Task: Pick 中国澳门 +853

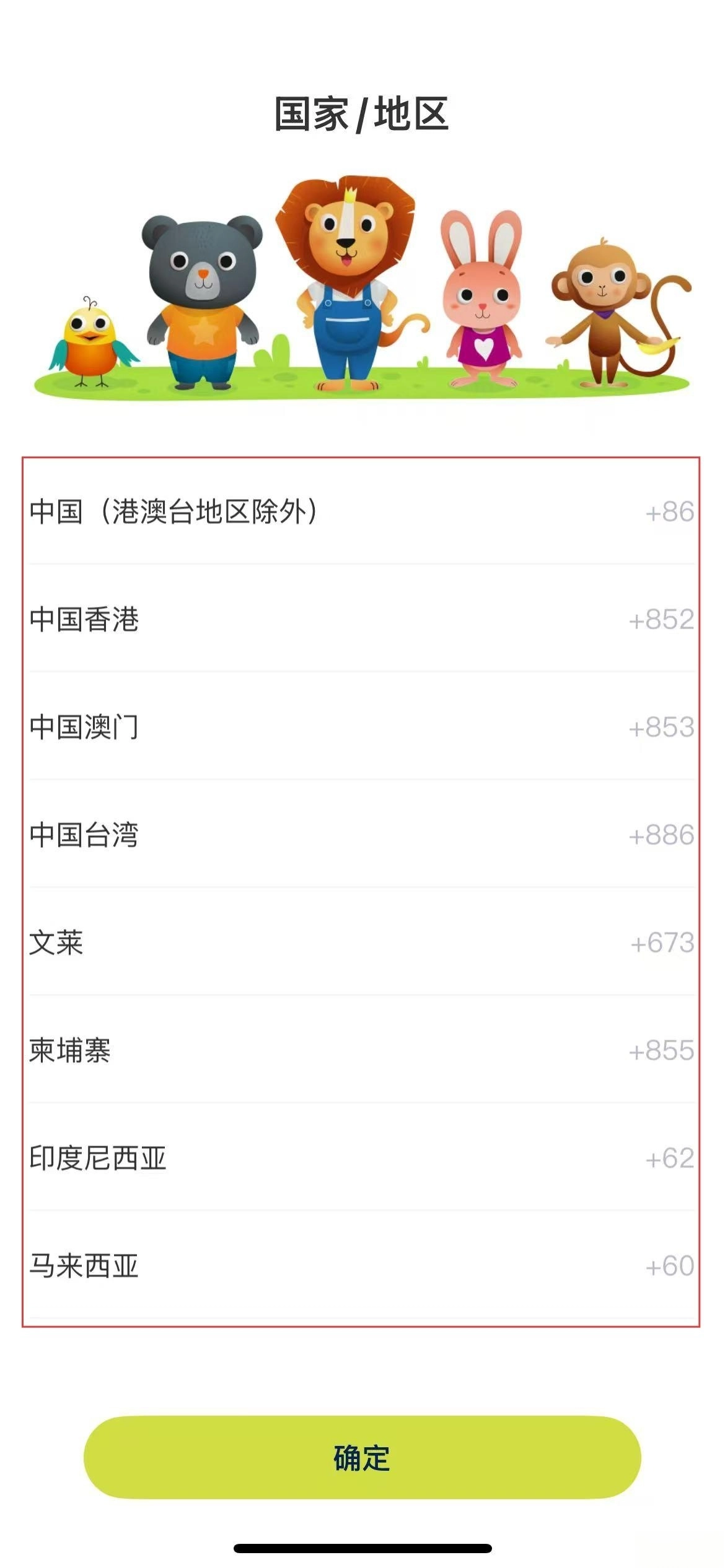Action: (361, 727)
